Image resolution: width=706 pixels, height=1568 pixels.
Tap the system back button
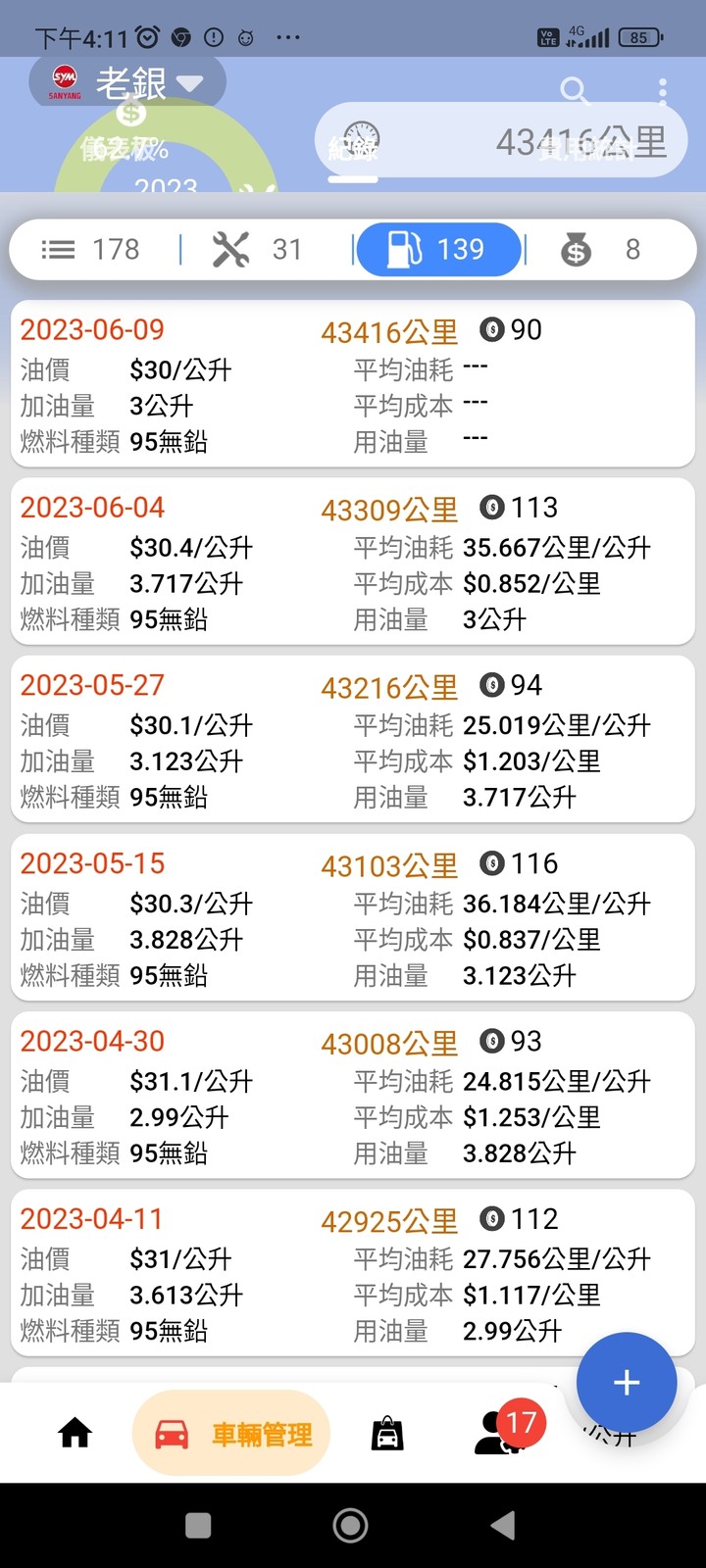point(503,1525)
